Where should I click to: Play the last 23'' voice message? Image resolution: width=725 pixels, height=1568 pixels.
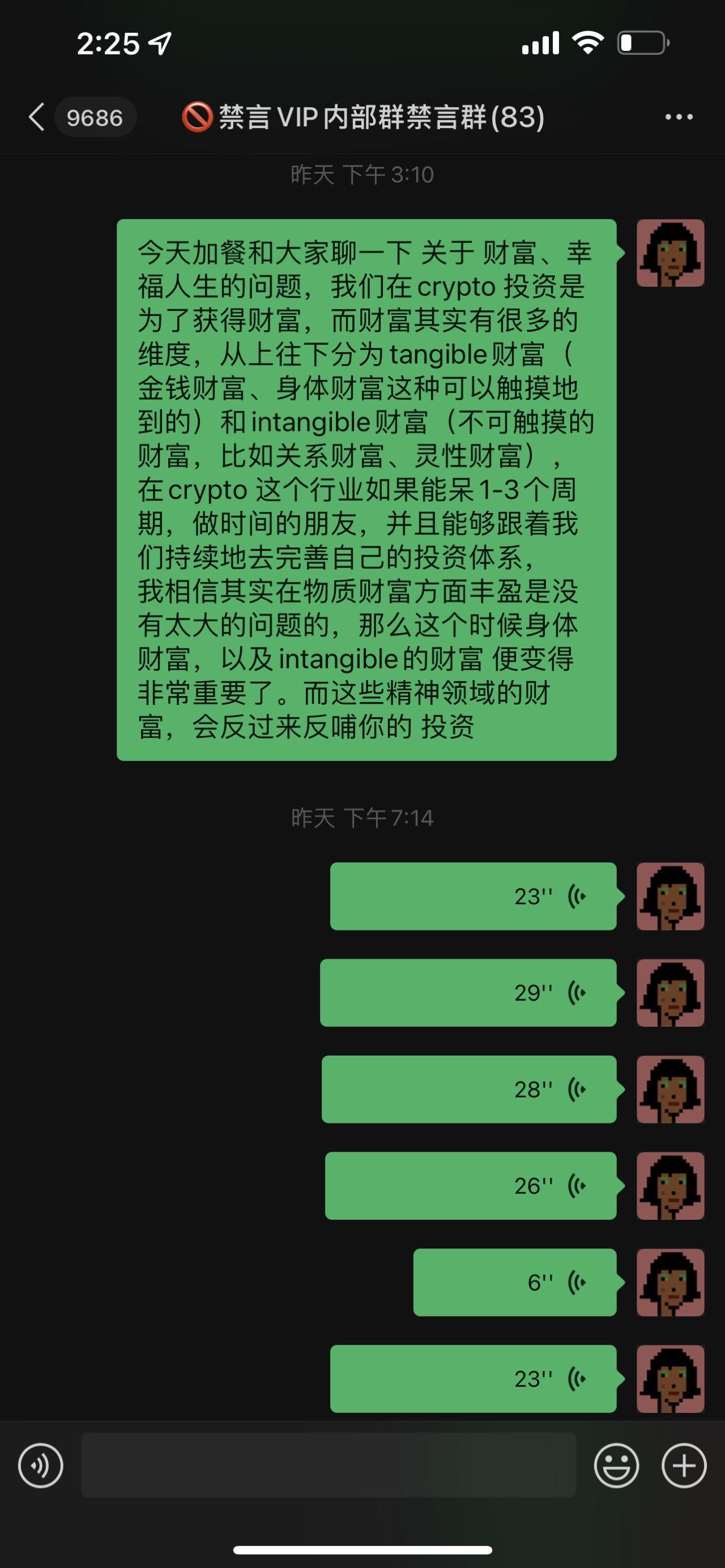(x=472, y=1379)
